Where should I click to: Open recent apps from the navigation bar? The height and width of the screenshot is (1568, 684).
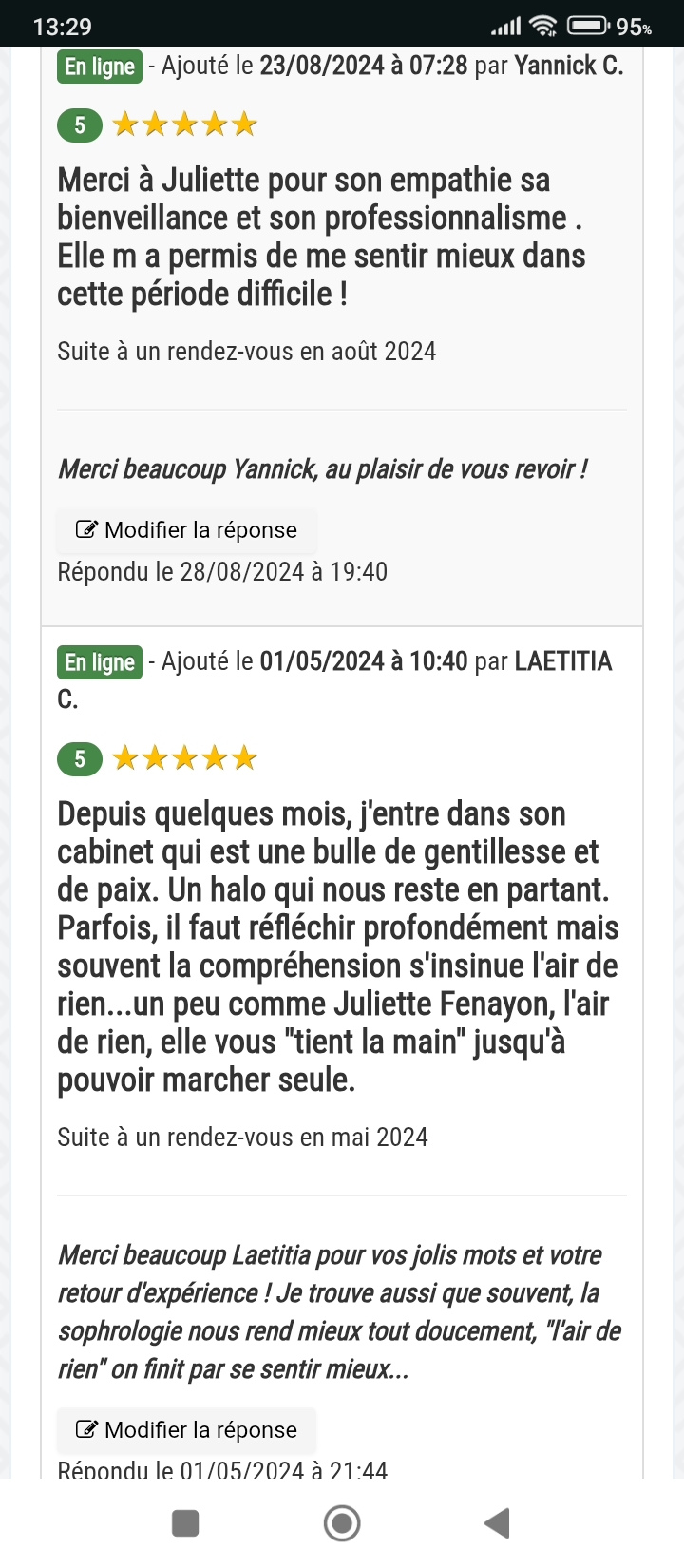coord(185,1523)
